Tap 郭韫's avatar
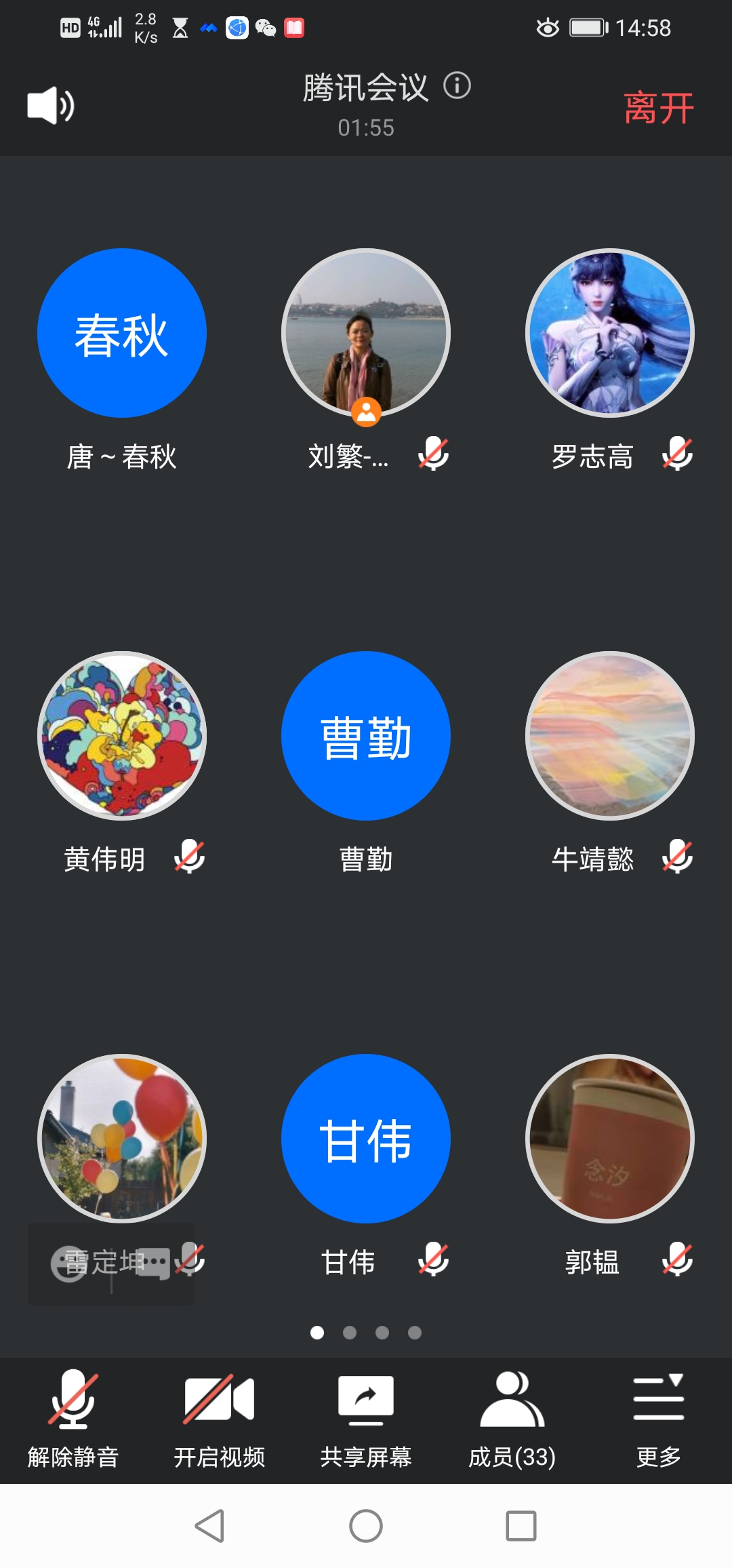This screenshot has height=1568, width=732. 610,1139
